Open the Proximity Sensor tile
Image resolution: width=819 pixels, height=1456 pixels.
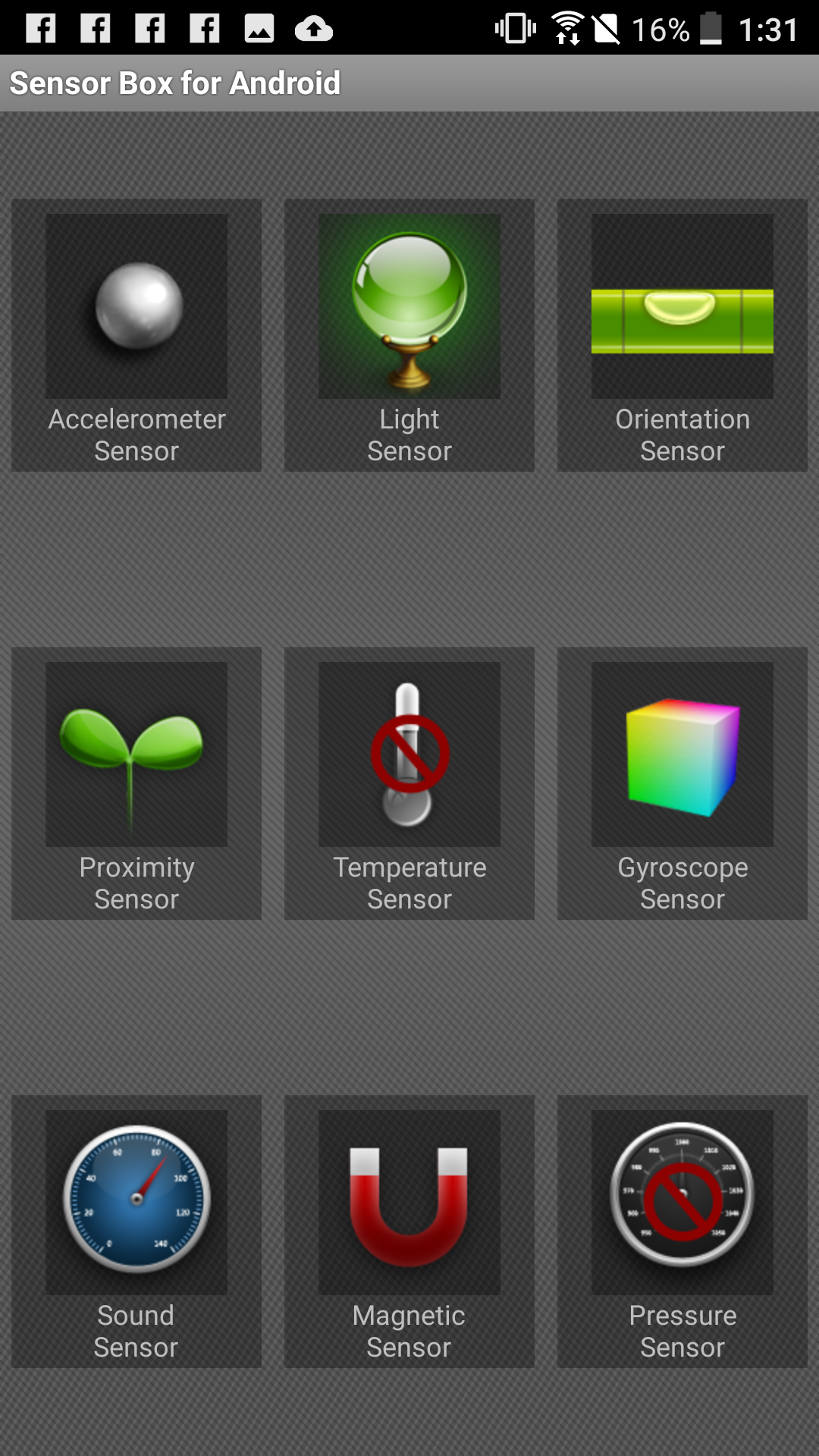click(x=136, y=783)
